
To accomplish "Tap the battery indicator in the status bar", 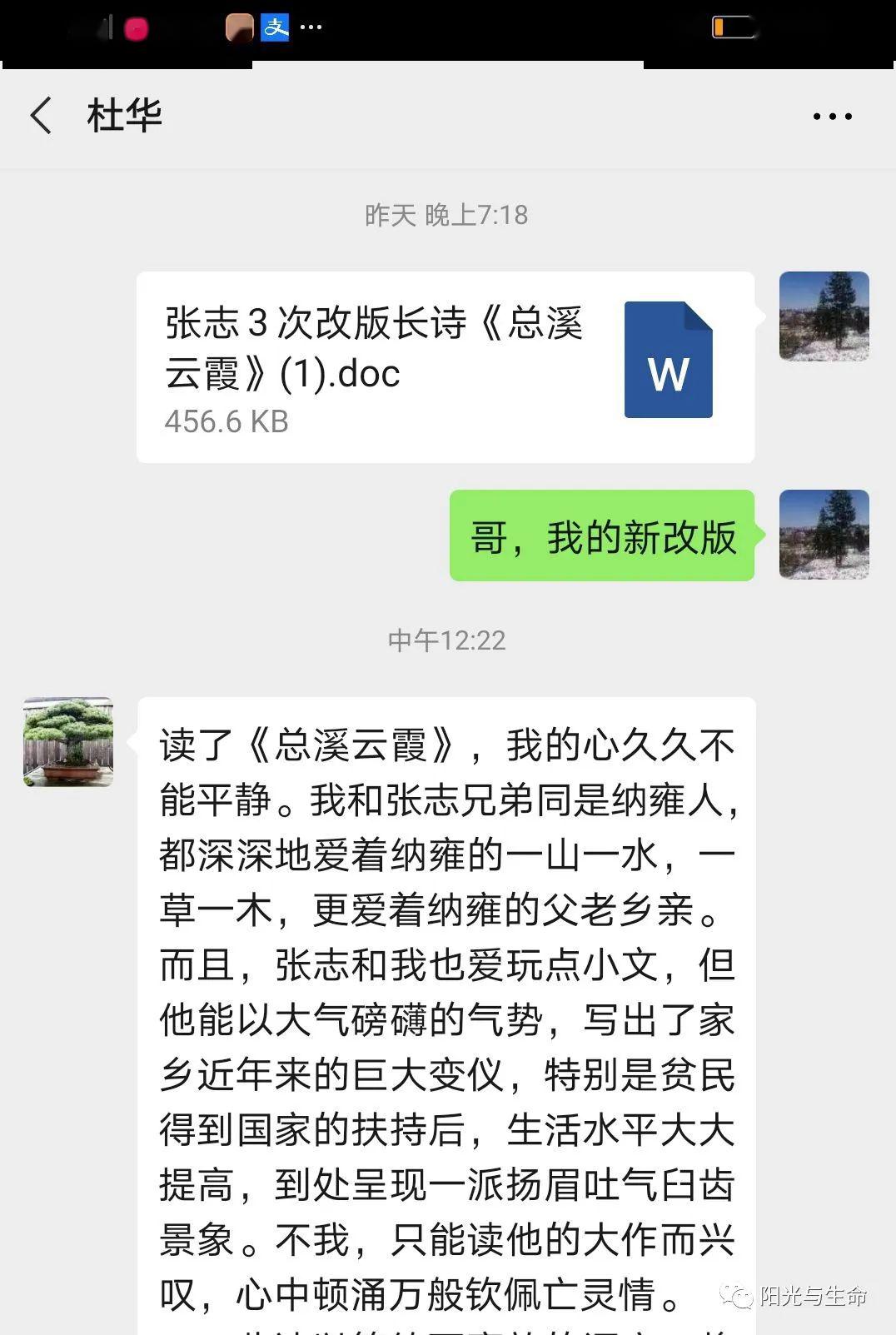I will 731,27.
